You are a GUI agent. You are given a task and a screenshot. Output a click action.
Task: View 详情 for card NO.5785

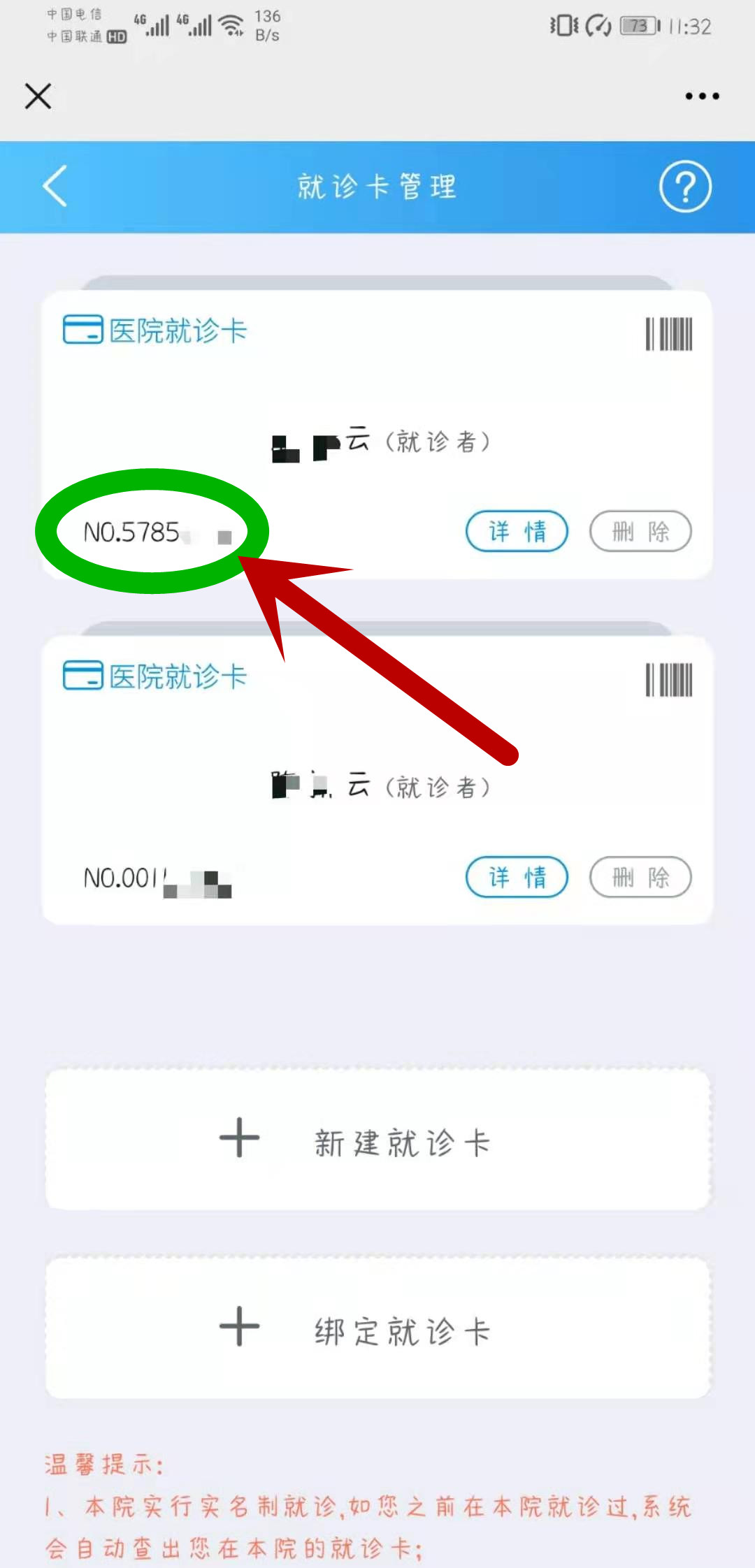coord(517,532)
